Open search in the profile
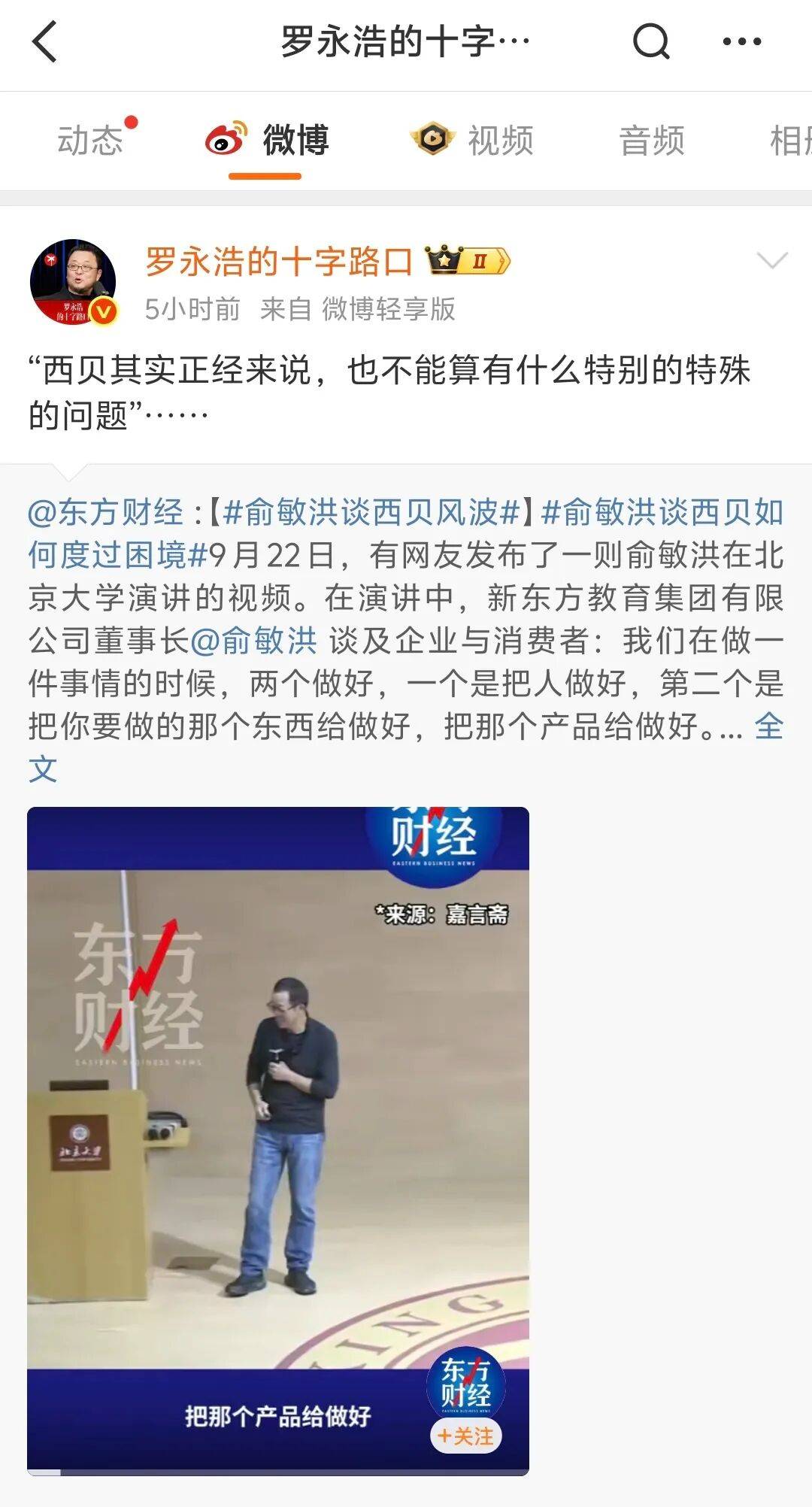The width and height of the screenshot is (812, 1507). (x=650, y=41)
